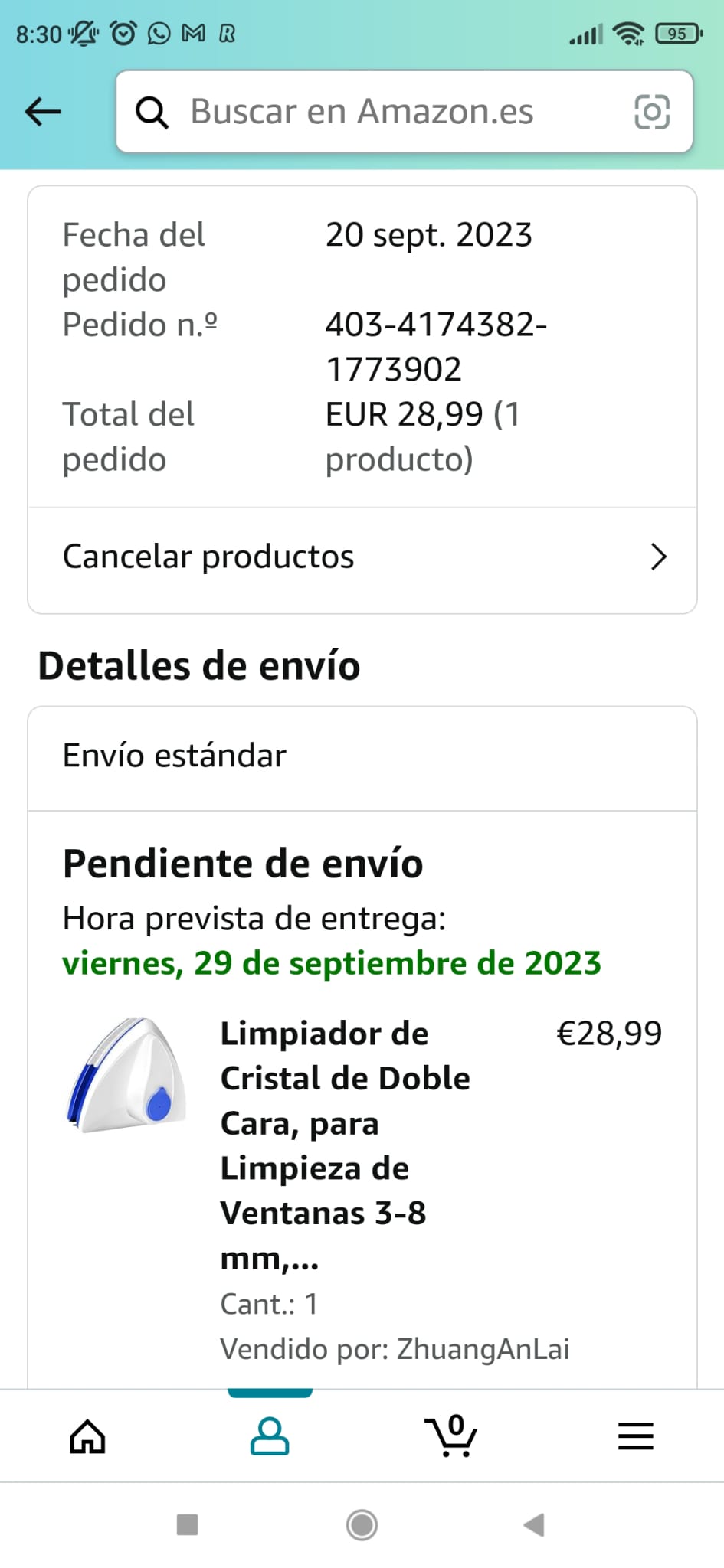Screen dimensions: 724x1568
Task: Open the shopping cart tab
Action: [452, 1436]
